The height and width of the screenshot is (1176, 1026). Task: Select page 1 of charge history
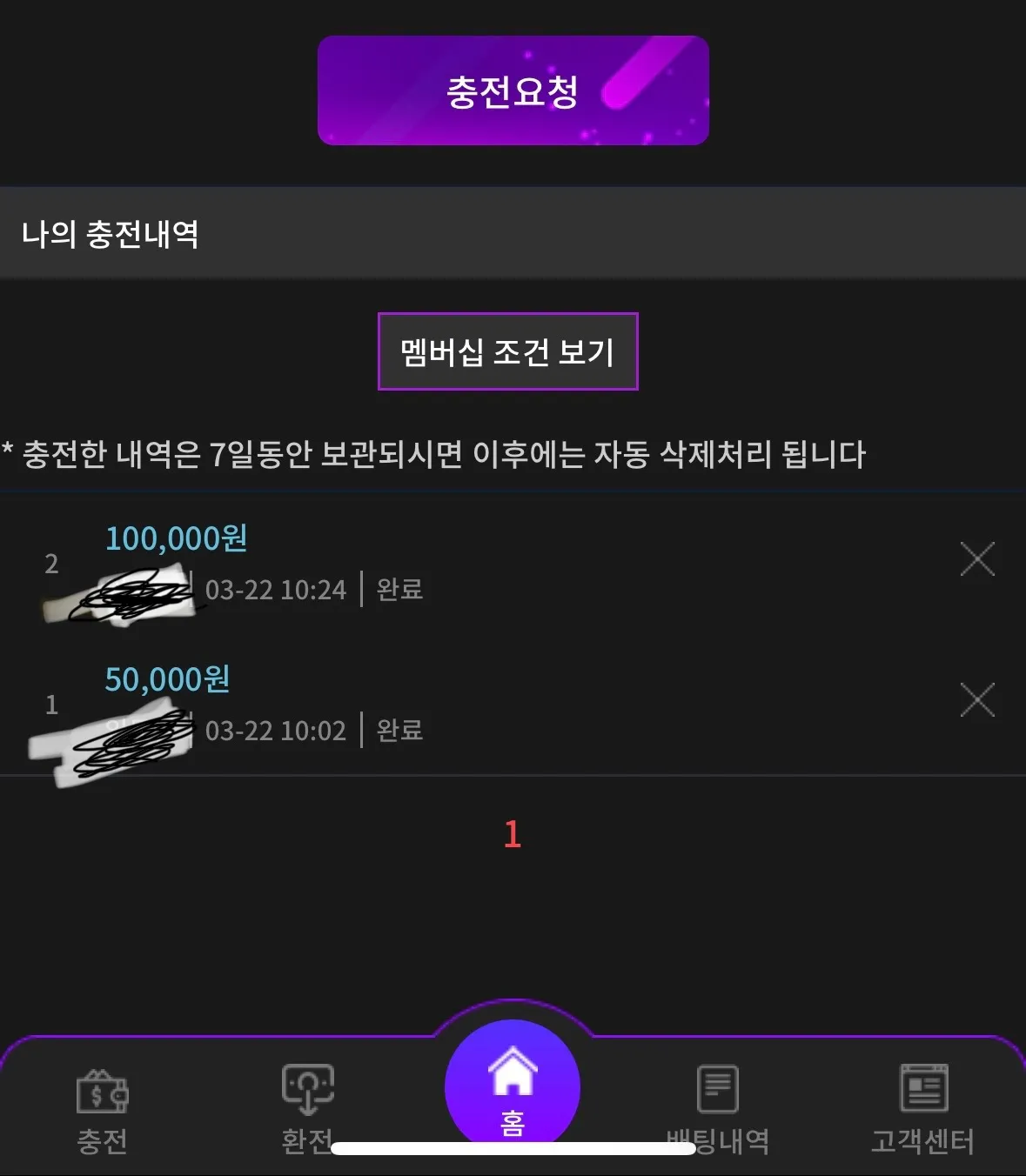click(x=513, y=834)
